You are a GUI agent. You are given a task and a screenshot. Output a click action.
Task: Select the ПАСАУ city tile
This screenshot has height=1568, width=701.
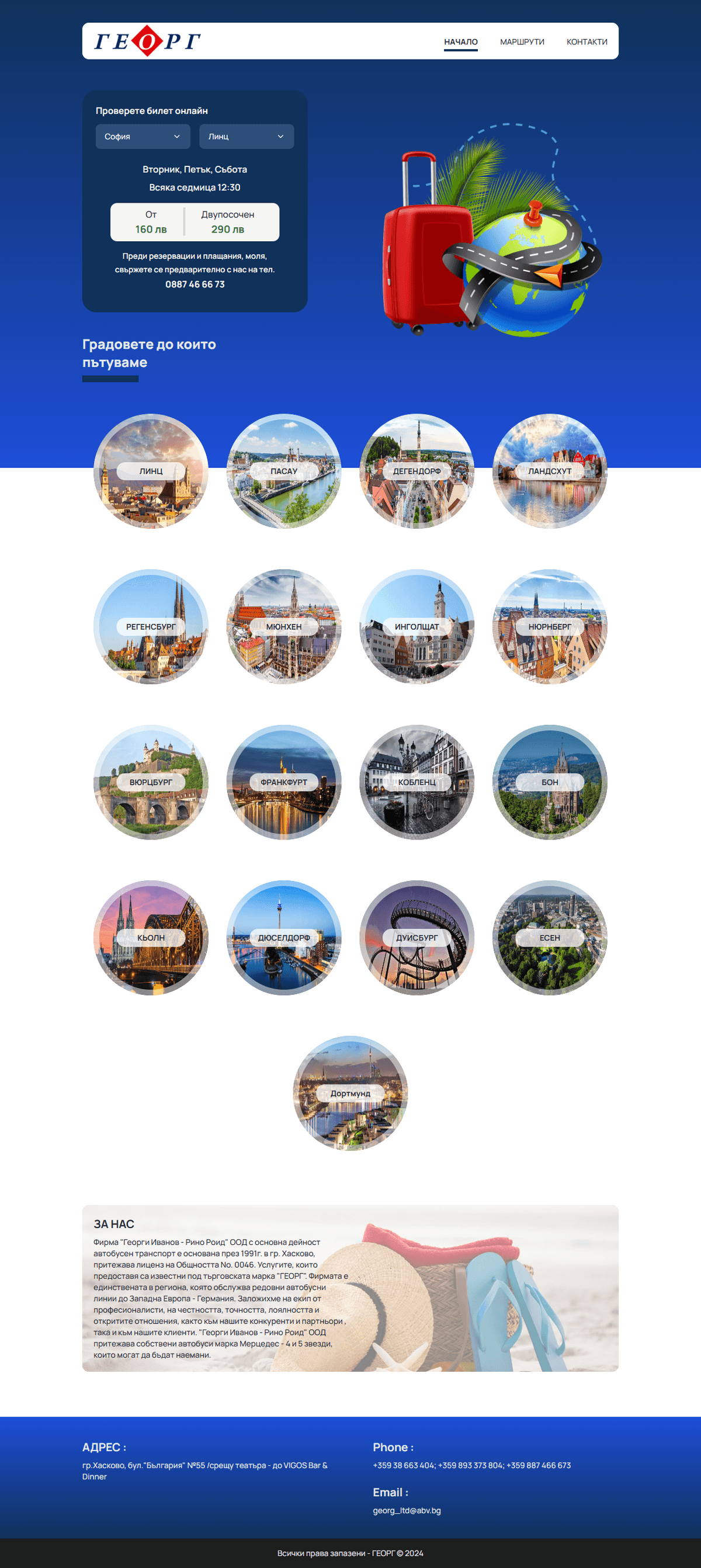pyautogui.click(x=283, y=471)
